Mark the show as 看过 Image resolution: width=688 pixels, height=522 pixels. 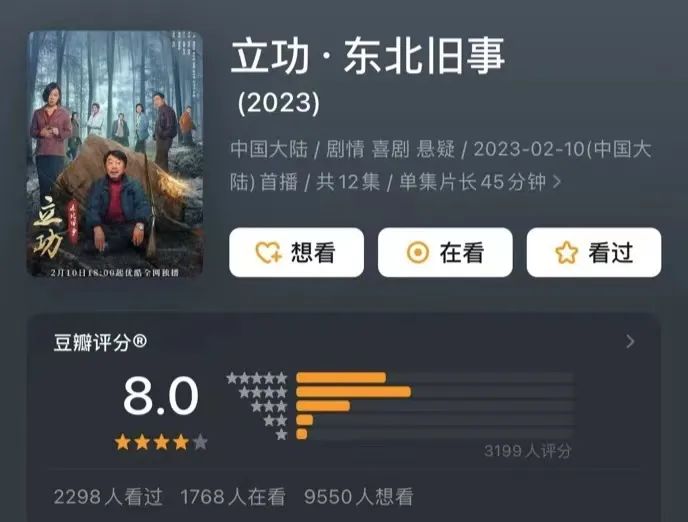tap(593, 252)
